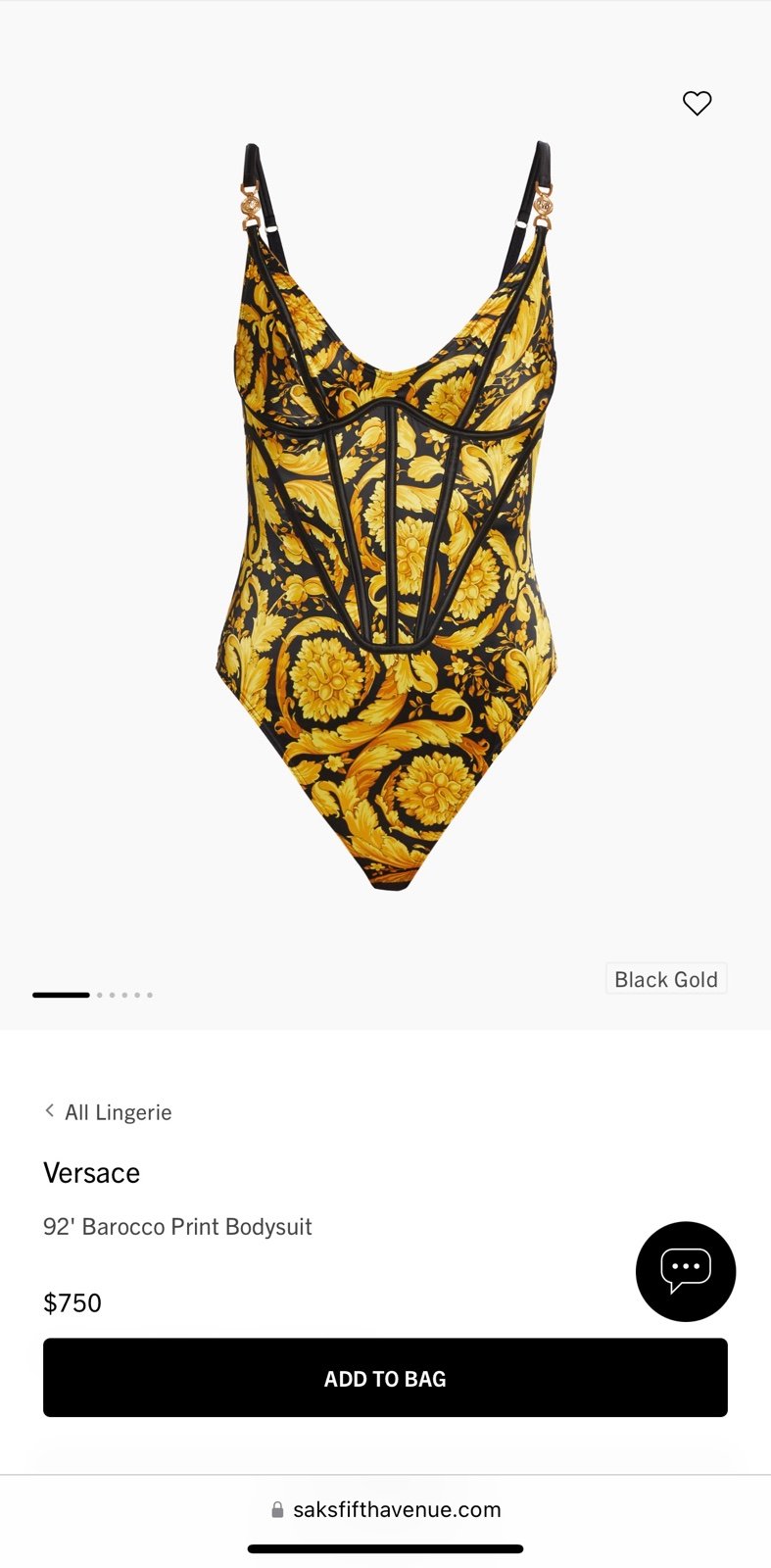This screenshot has height=1568, width=771.
Task: Add bodysuit to favorites with the heart
Action: (697, 103)
